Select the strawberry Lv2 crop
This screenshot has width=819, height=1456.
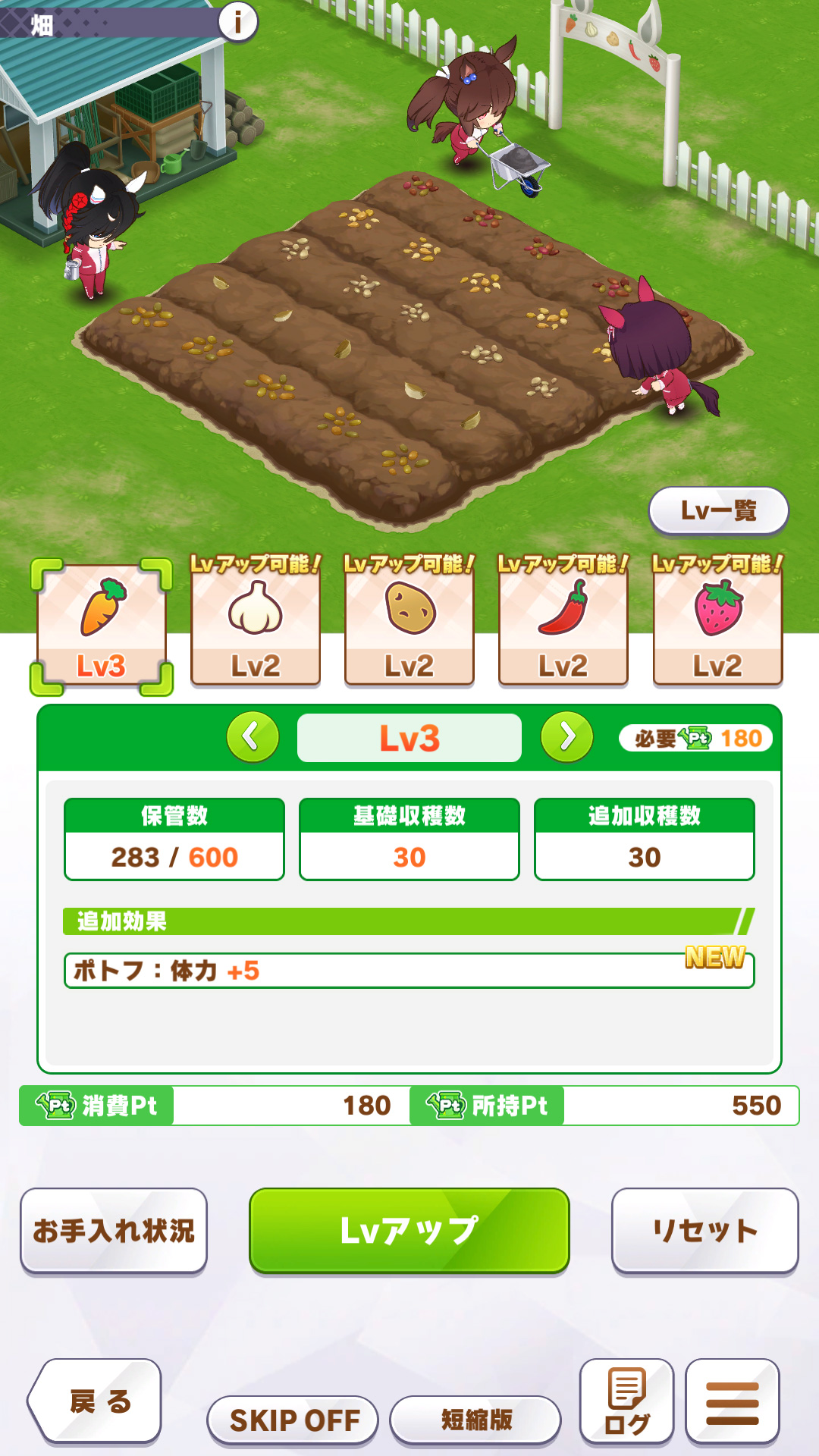pyautogui.click(x=717, y=626)
